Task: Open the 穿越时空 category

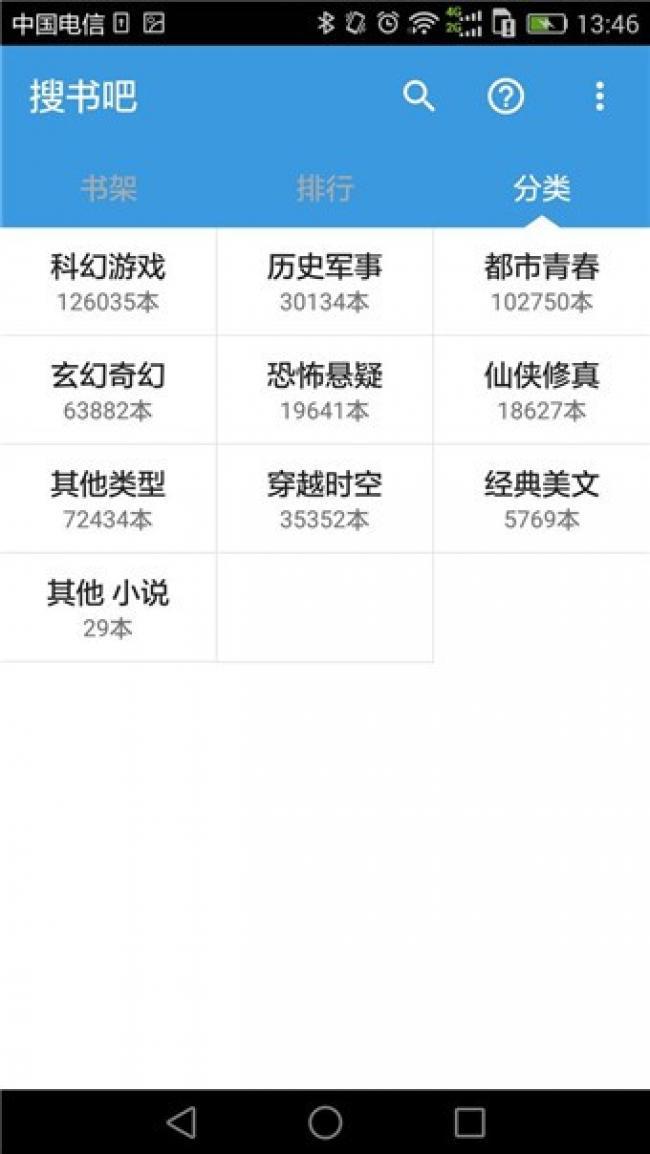Action: point(325,499)
